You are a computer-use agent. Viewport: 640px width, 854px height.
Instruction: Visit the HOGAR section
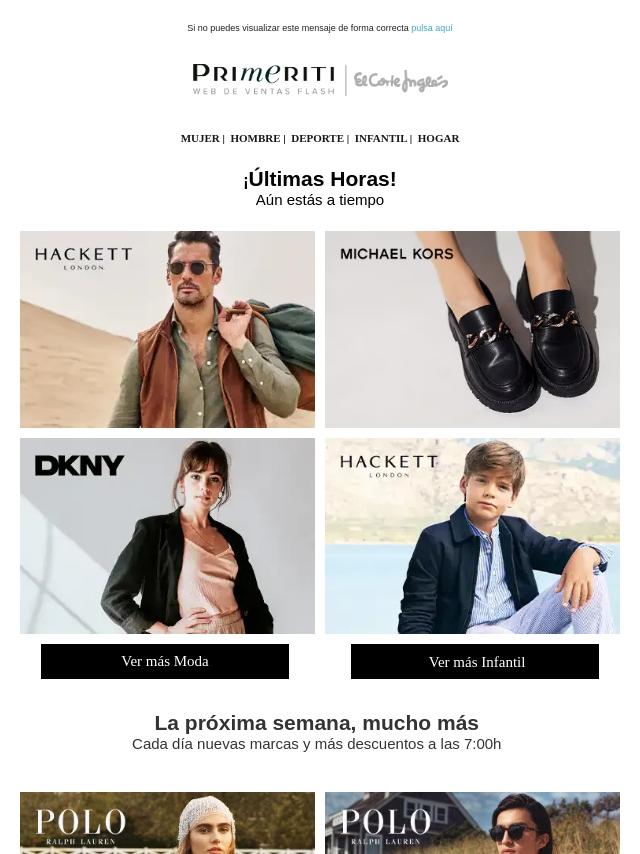point(438,138)
